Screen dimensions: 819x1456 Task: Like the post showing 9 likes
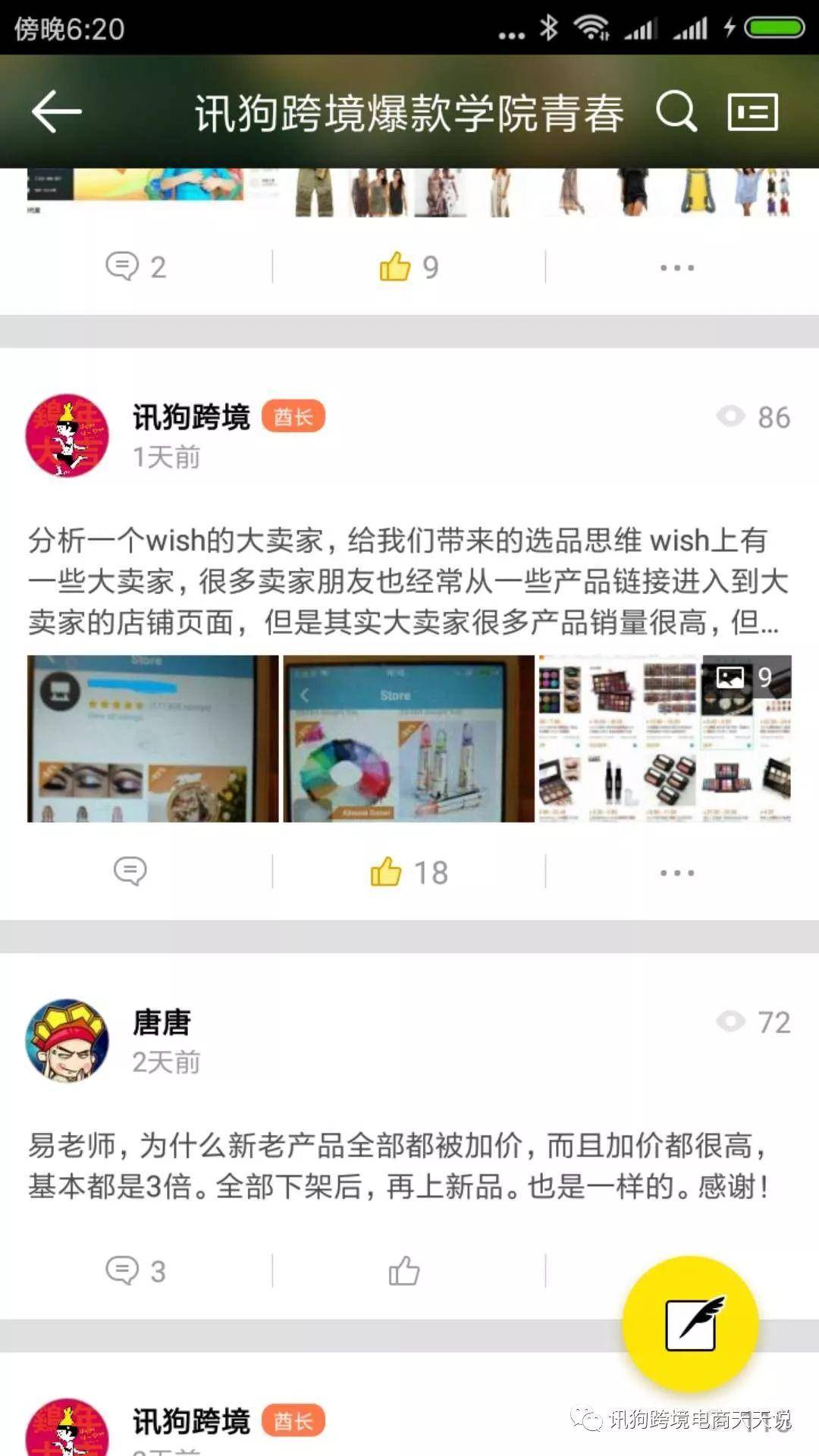(x=409, y=267)
